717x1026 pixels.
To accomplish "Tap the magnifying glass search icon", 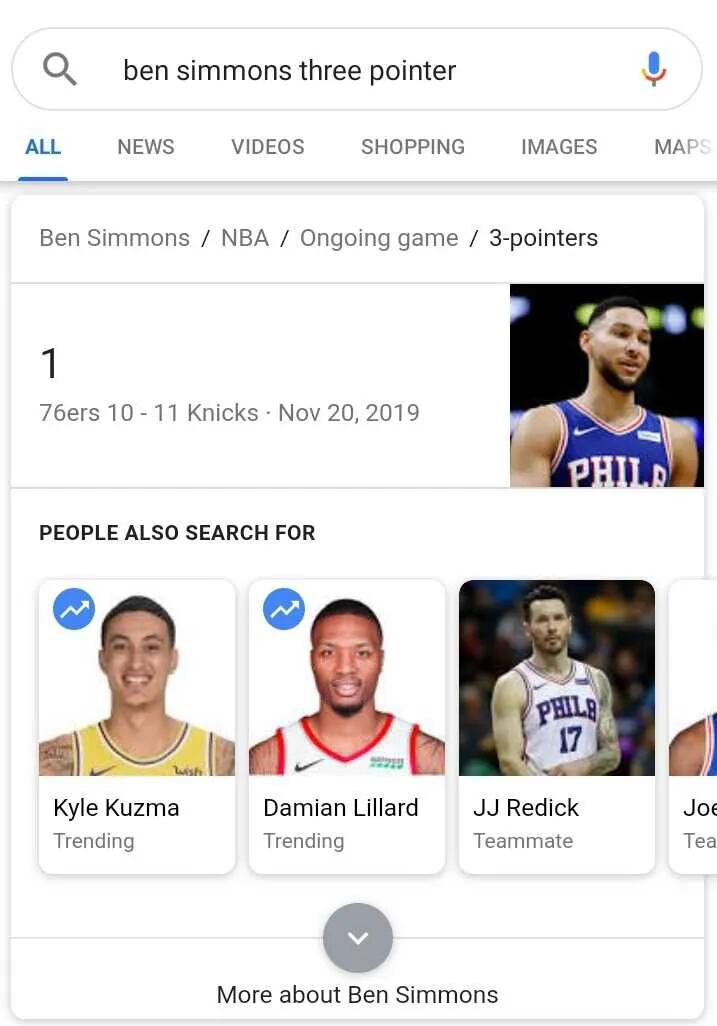I will 60,69.
